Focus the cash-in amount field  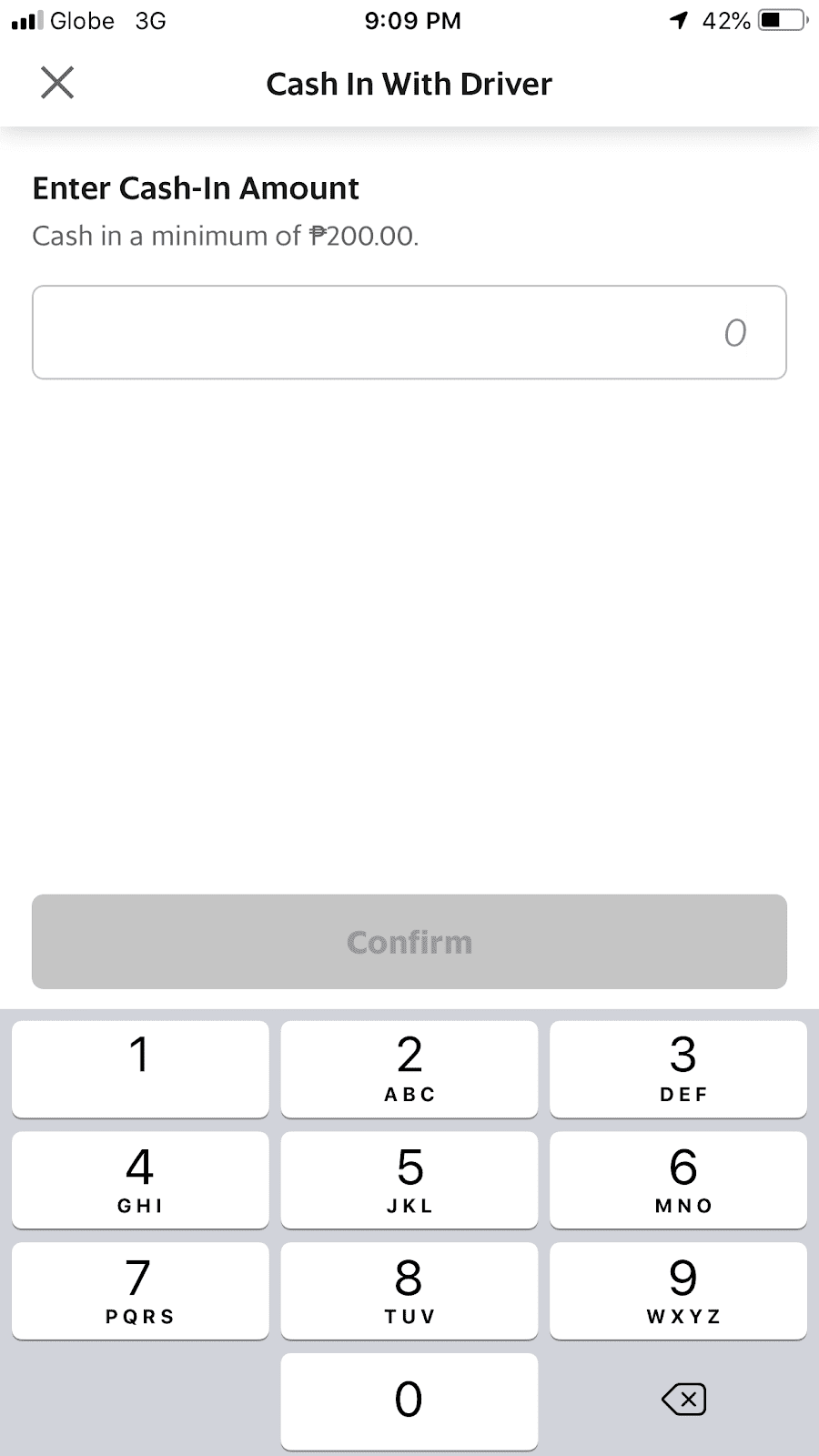click(409, 332)
